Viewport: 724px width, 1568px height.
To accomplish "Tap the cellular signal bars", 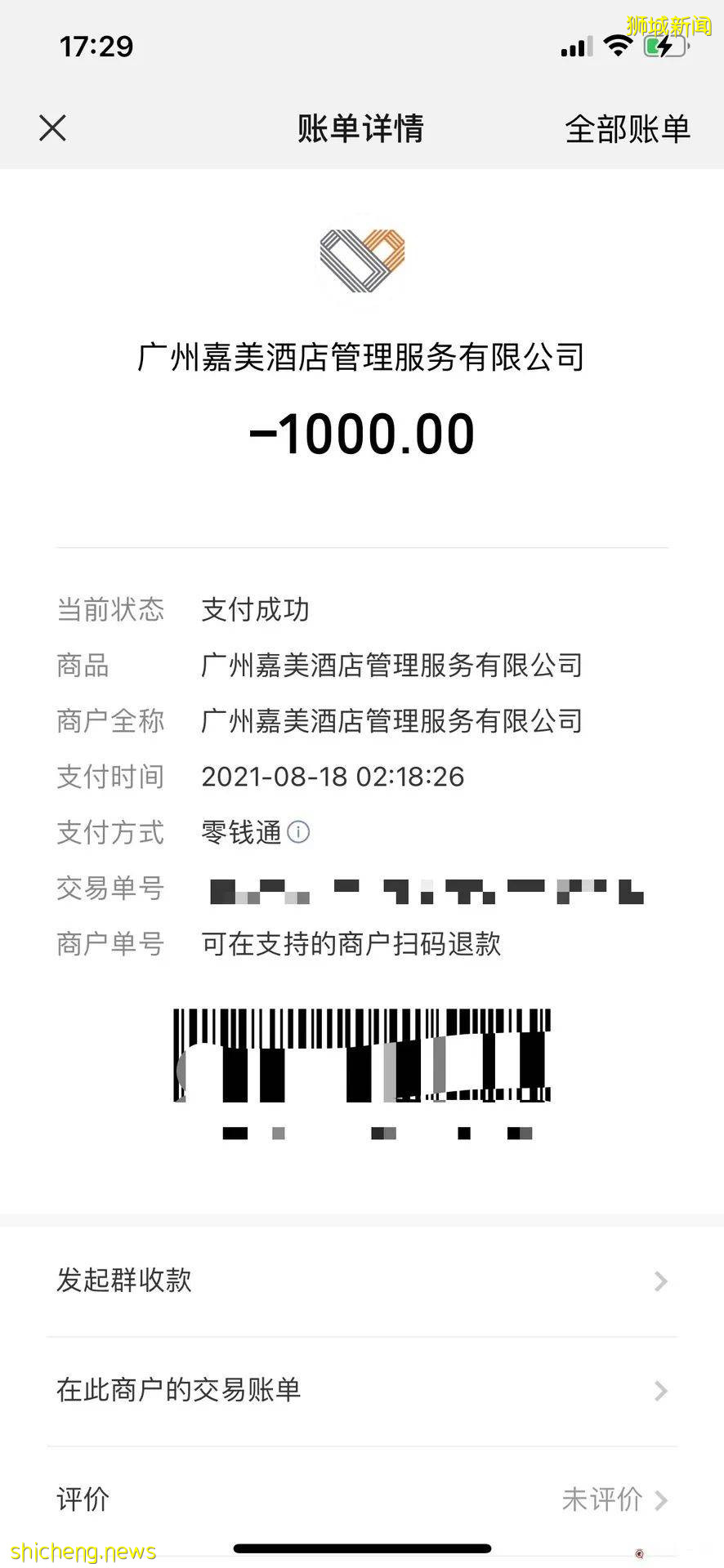I will (x=574, y=47).
